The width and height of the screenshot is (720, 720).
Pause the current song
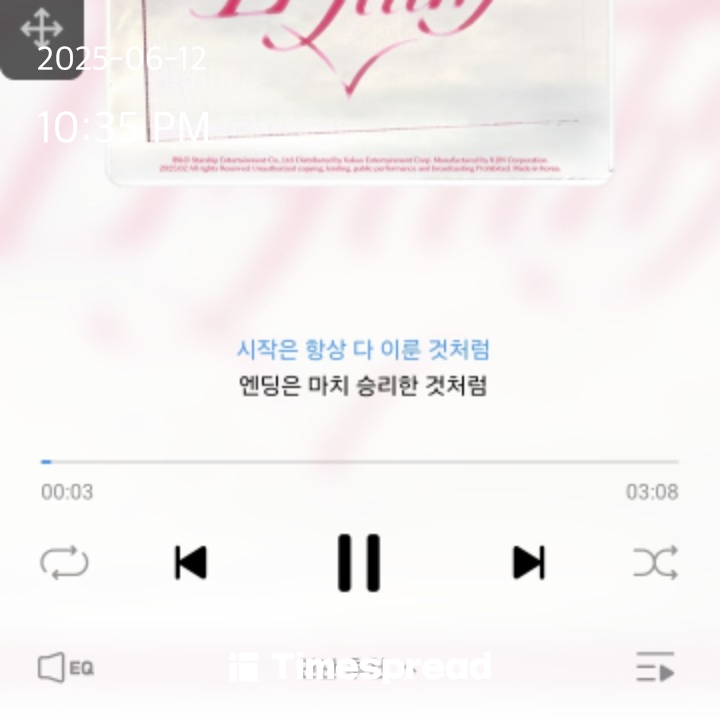pyautogui.click(x=358, y=563)
